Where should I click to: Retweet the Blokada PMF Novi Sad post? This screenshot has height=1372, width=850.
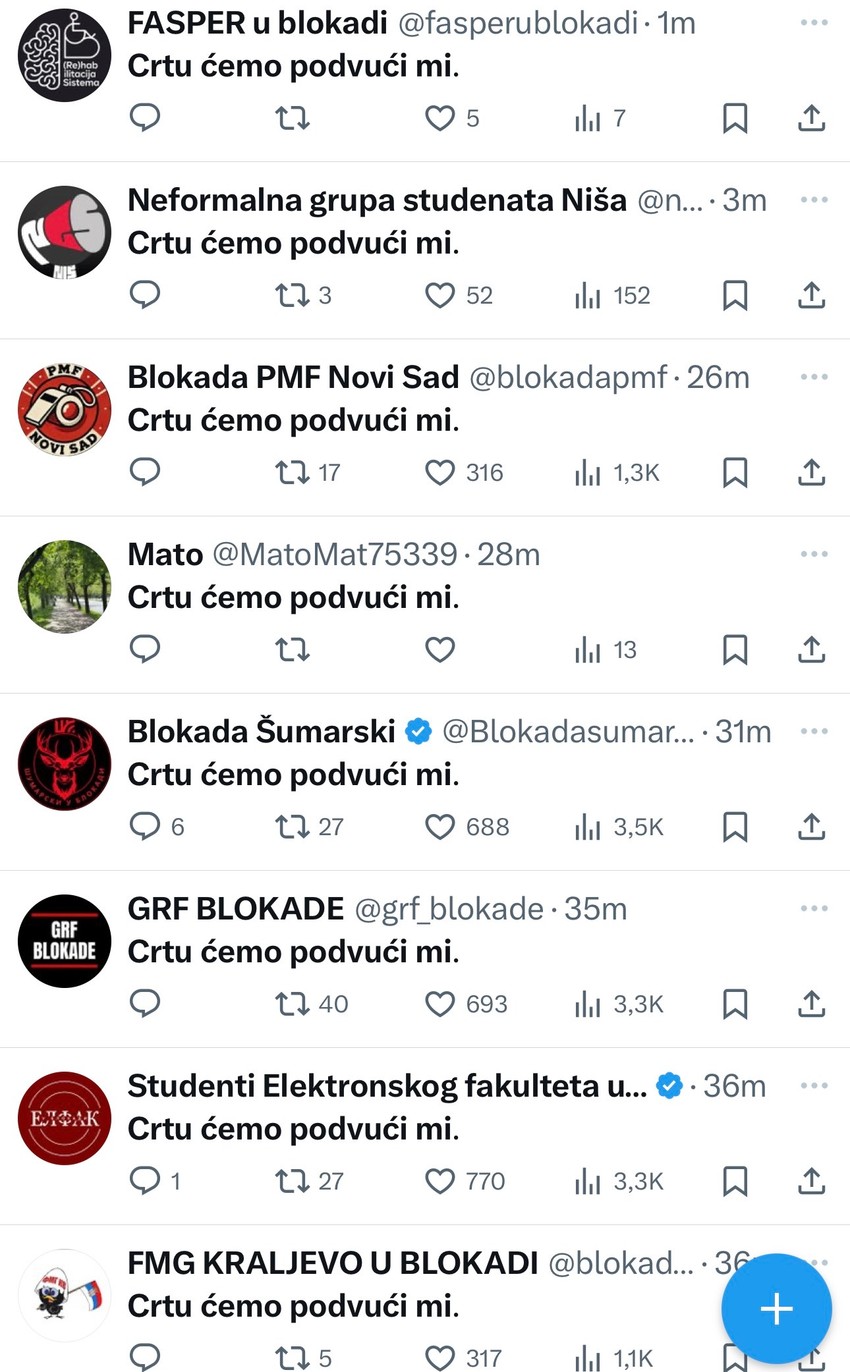(292, 472)
